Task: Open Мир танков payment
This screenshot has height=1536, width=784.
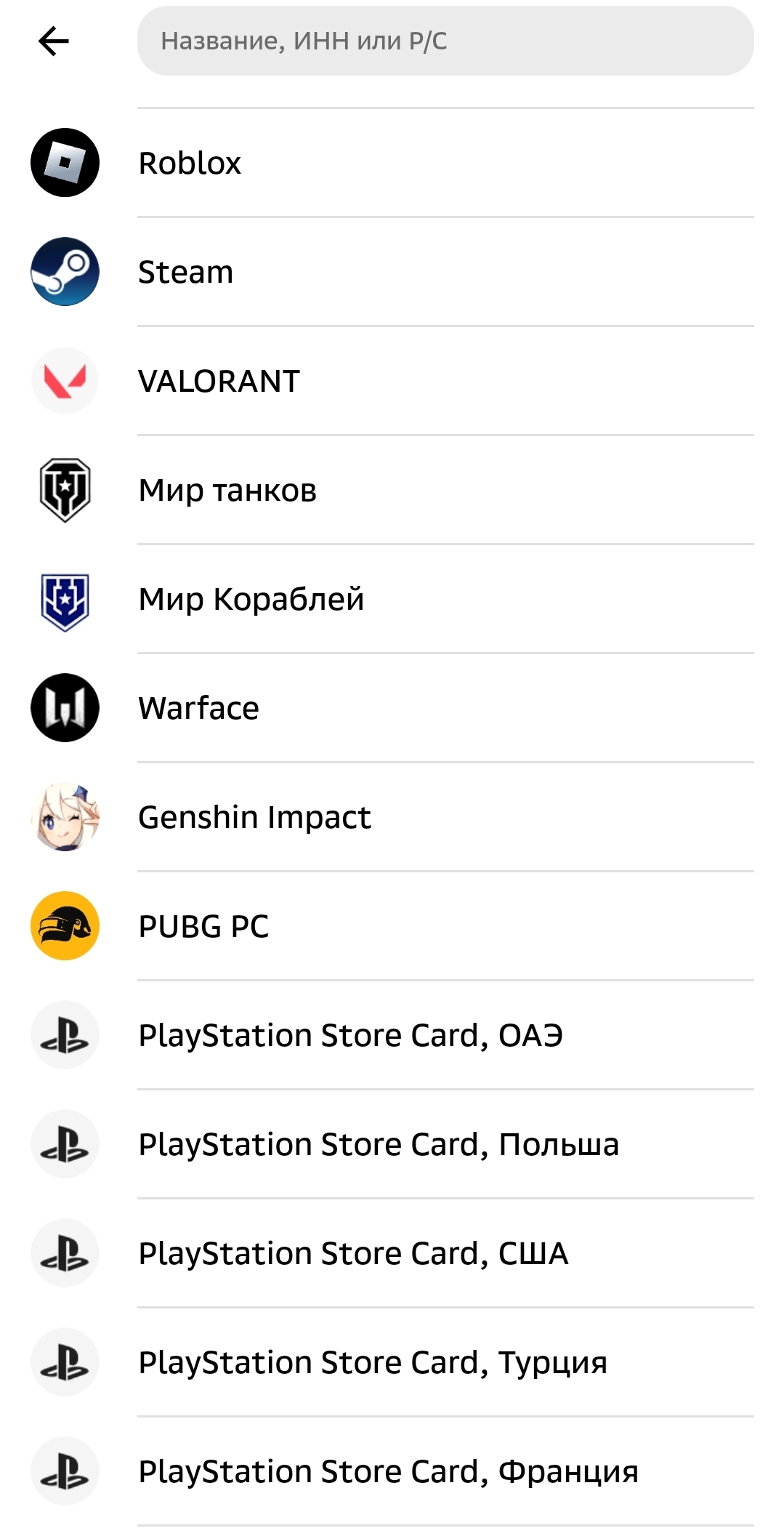Action: [392, 490]
